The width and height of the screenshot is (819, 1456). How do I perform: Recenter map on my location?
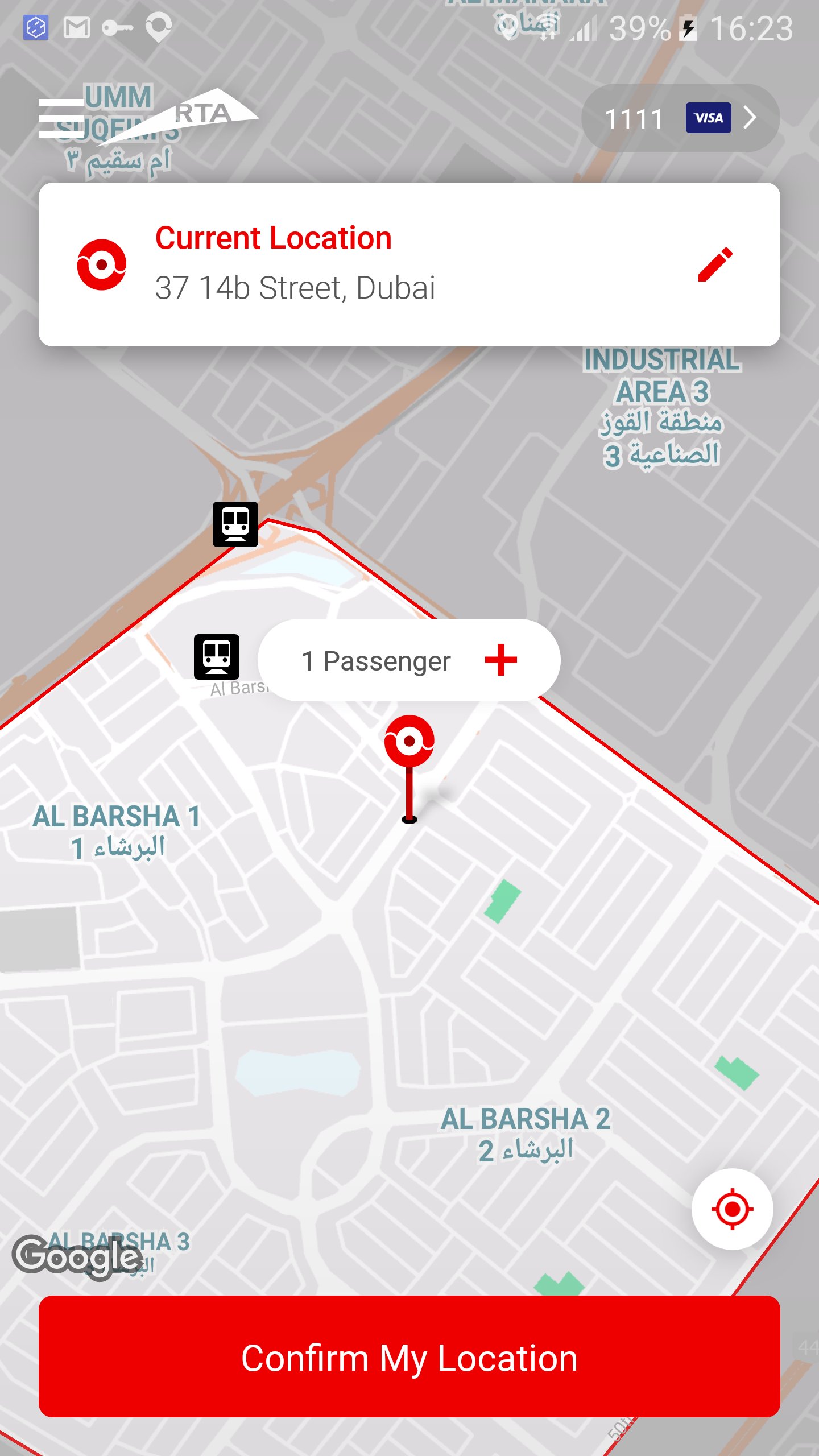[732, 1209]
